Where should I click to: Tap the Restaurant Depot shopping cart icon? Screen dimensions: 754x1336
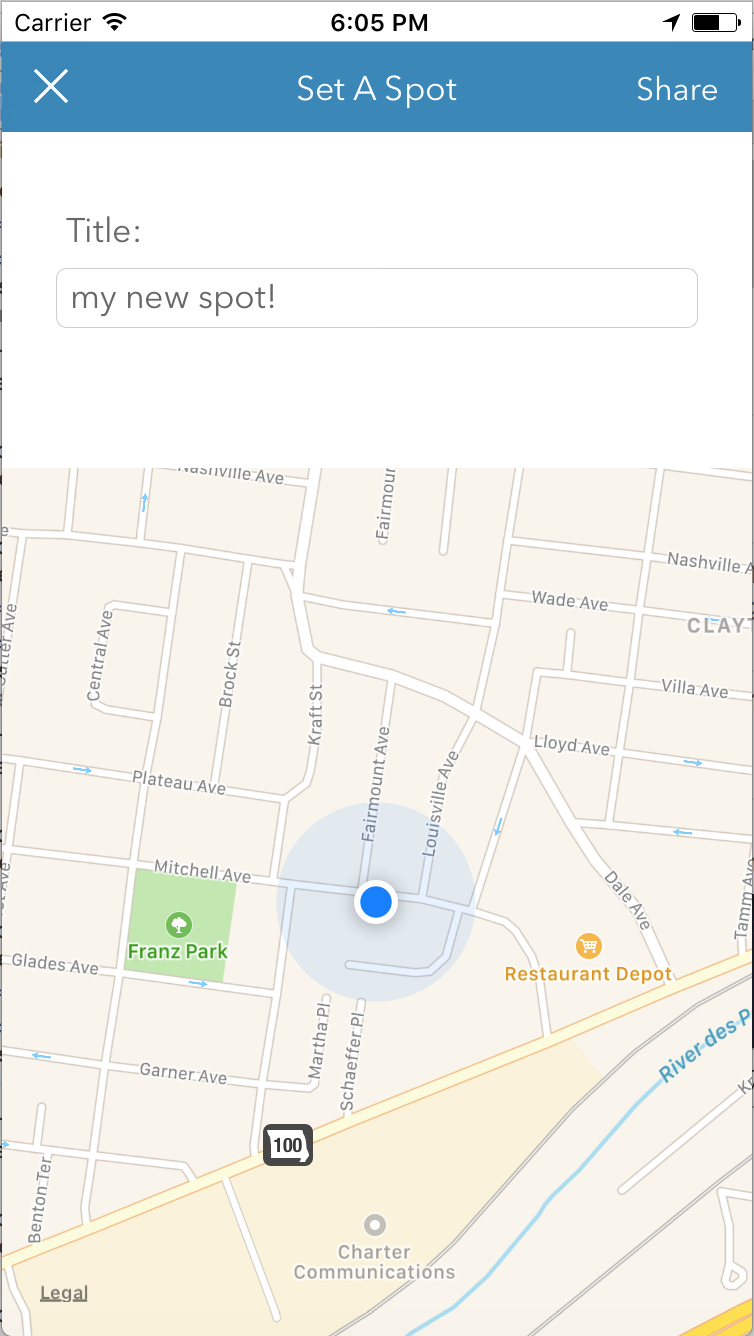(x=588, y=944)
